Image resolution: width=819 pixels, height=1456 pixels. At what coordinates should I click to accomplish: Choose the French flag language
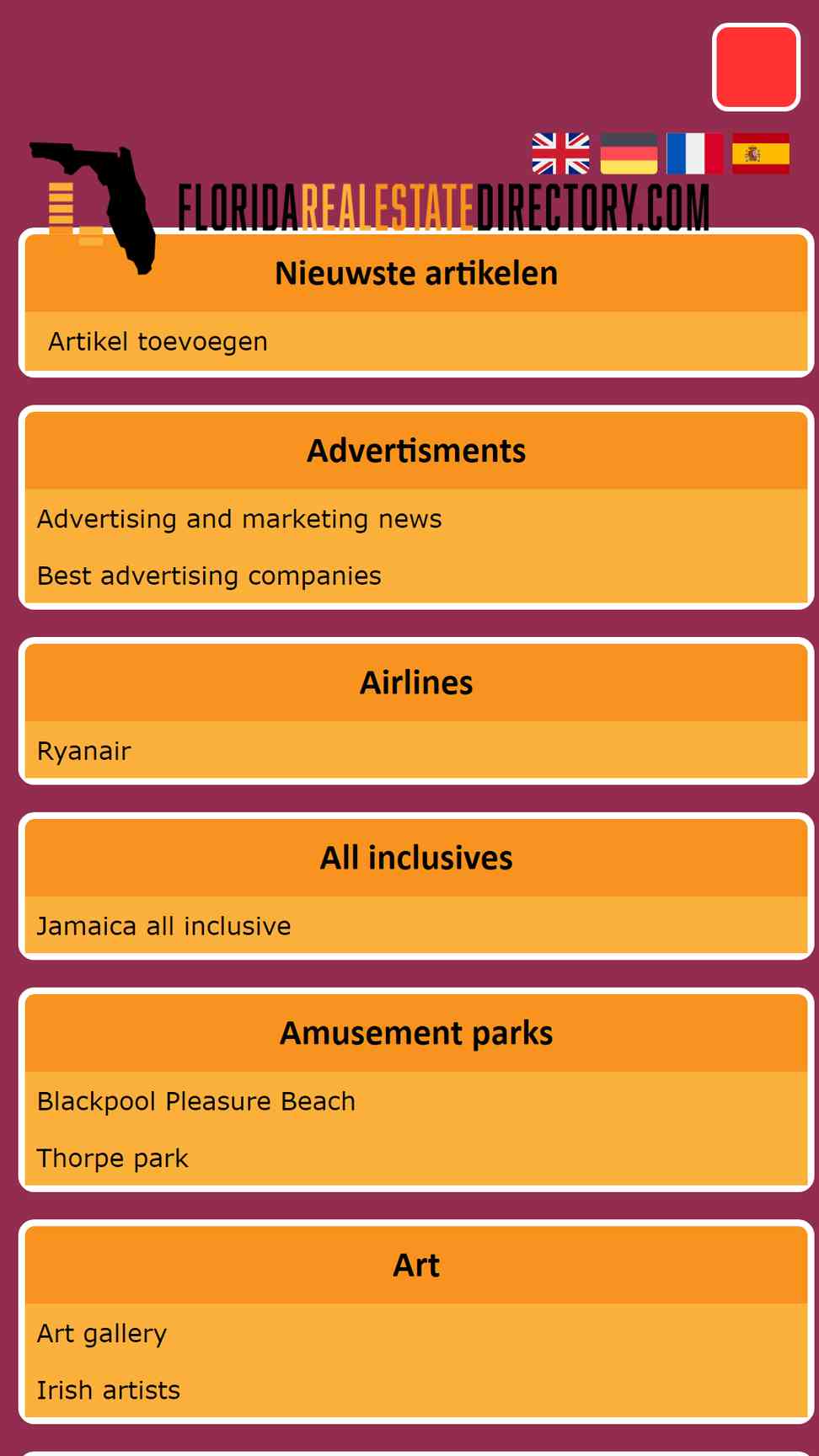(x=694, y=153)
